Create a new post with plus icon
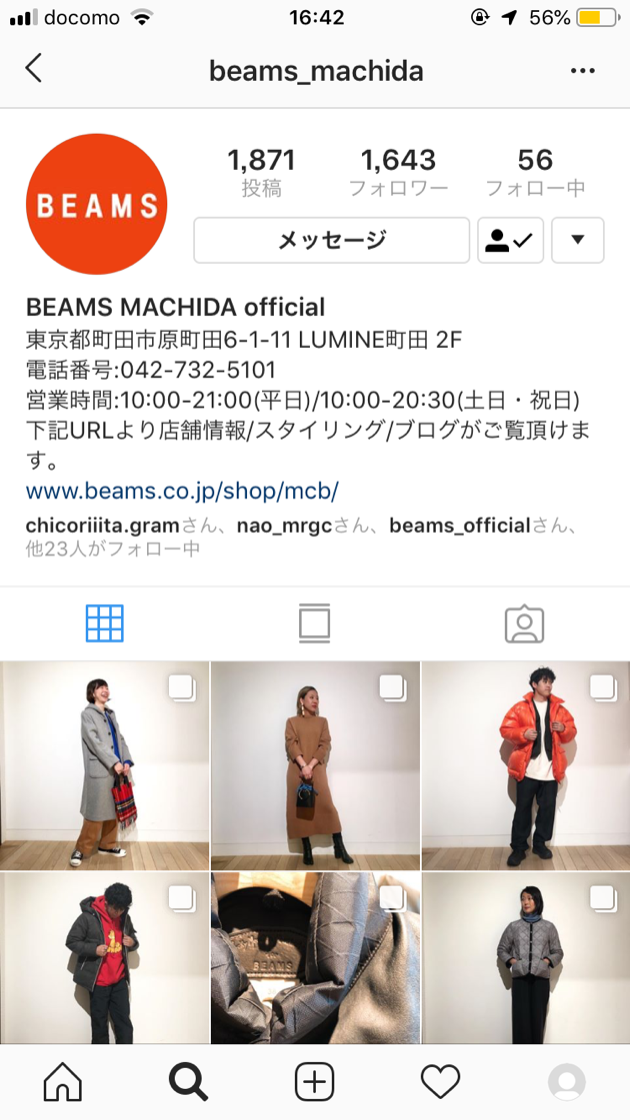Viewport: 630px width, 1120px height. [x=314, y=1082]
